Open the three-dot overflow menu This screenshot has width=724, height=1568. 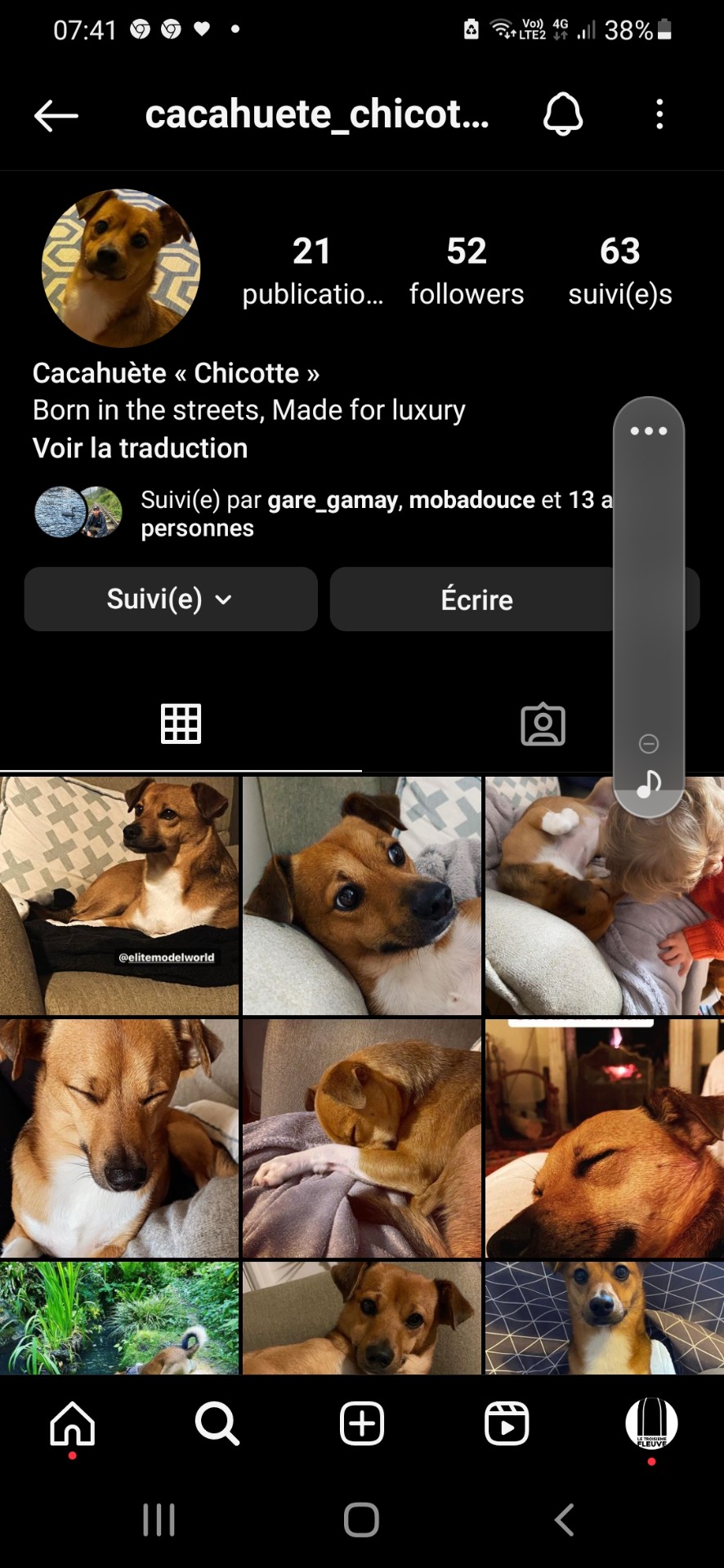[659, 114]
